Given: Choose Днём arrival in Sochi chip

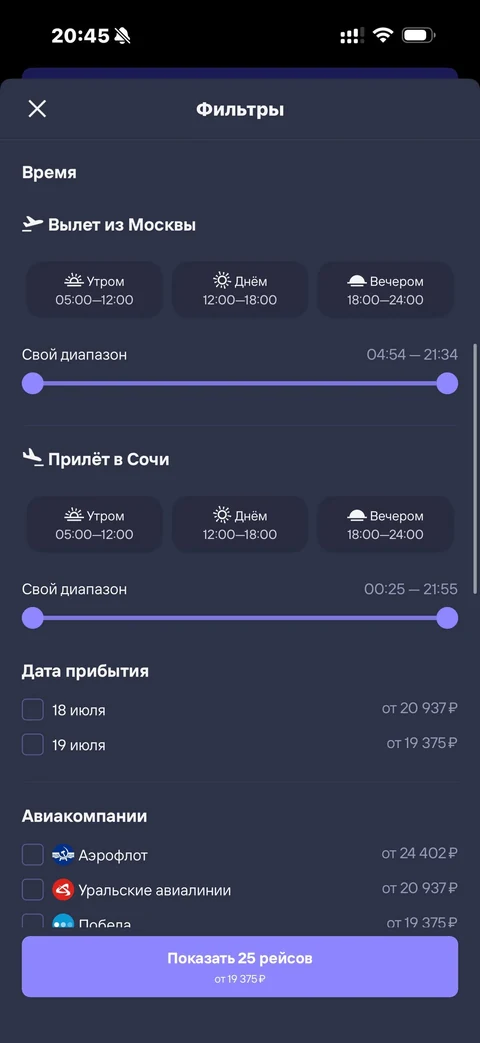Looking at the screenshot, I should point(239,525).
